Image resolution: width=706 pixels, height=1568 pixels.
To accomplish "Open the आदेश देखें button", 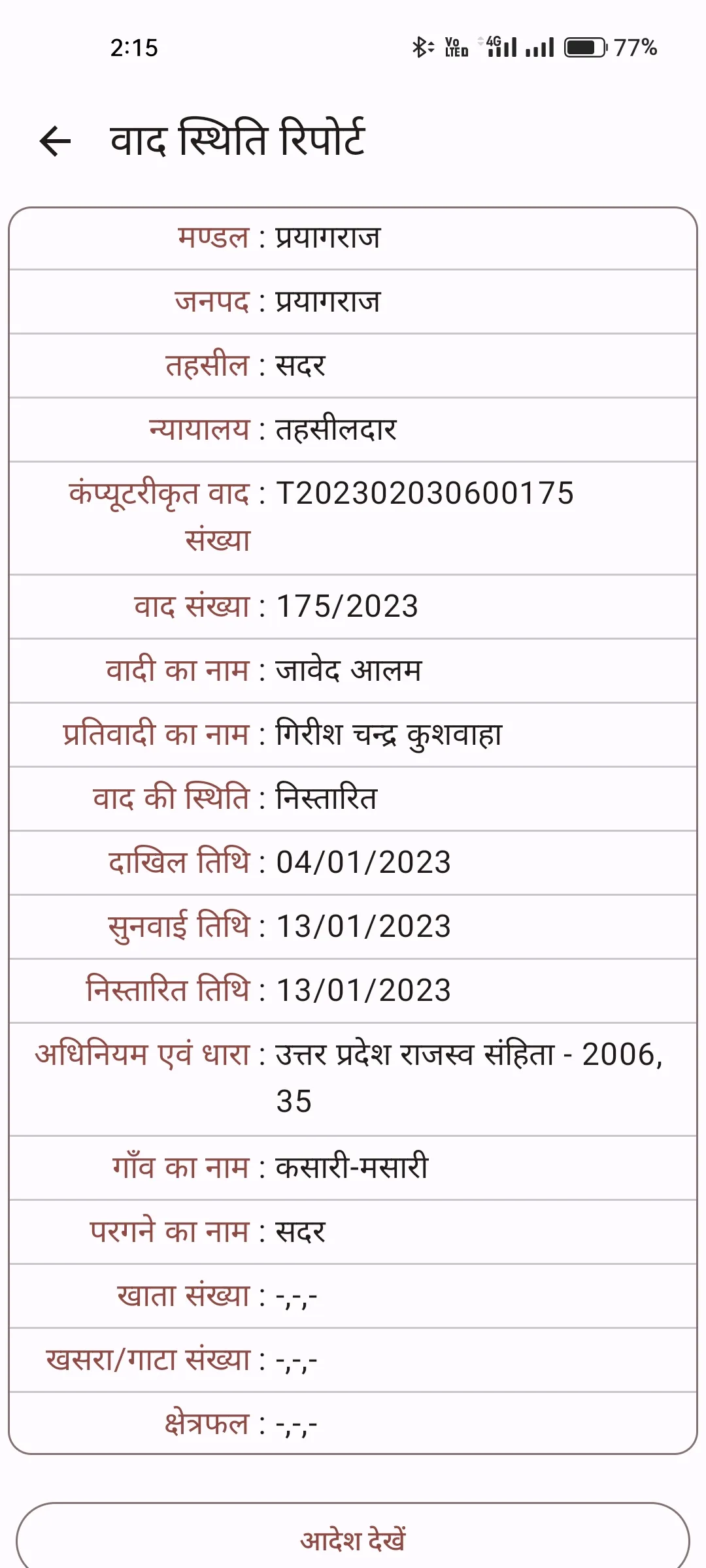I will pyautogui.click(x=353, y=1539).
